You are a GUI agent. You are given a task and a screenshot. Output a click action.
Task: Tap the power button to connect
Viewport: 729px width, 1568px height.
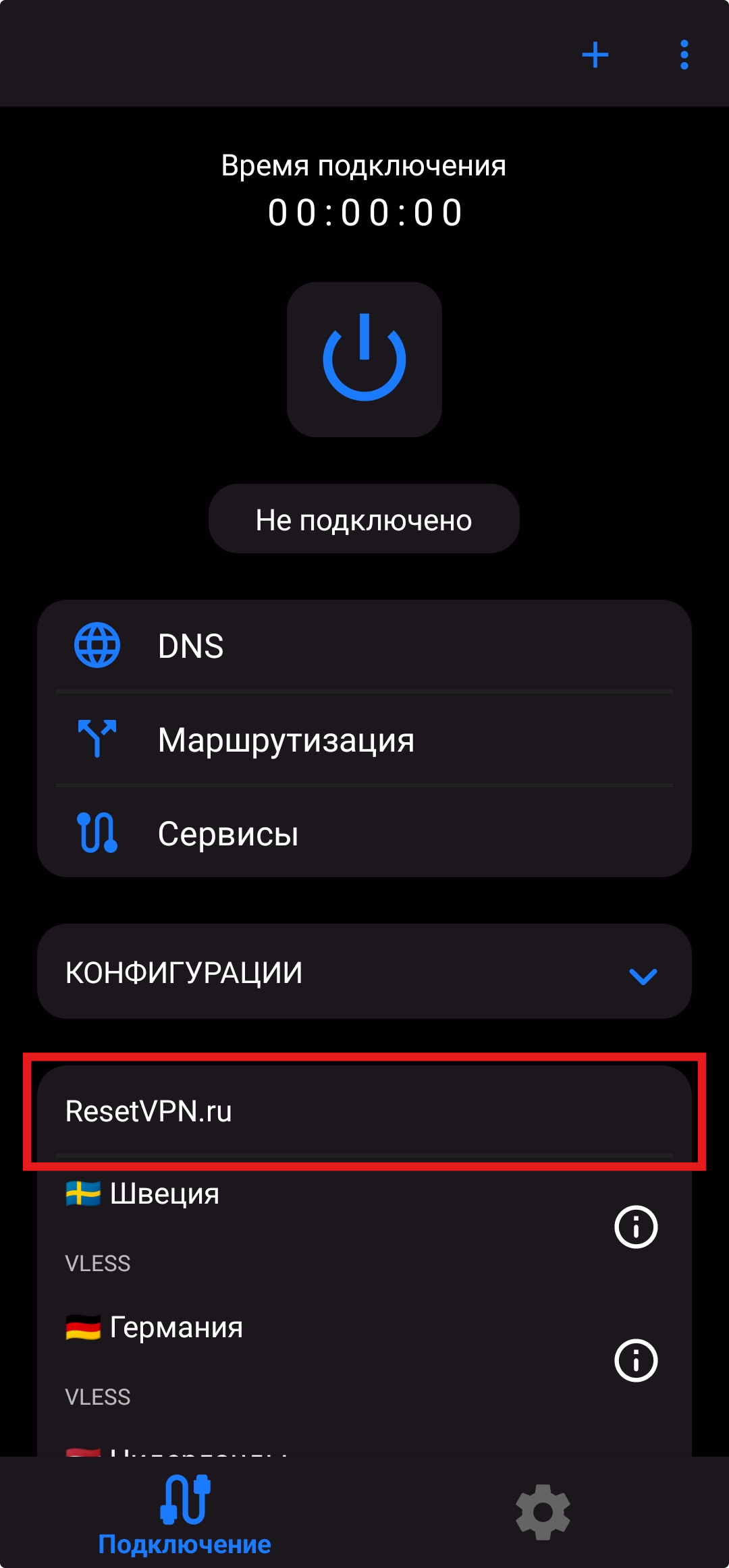point(364,359)
